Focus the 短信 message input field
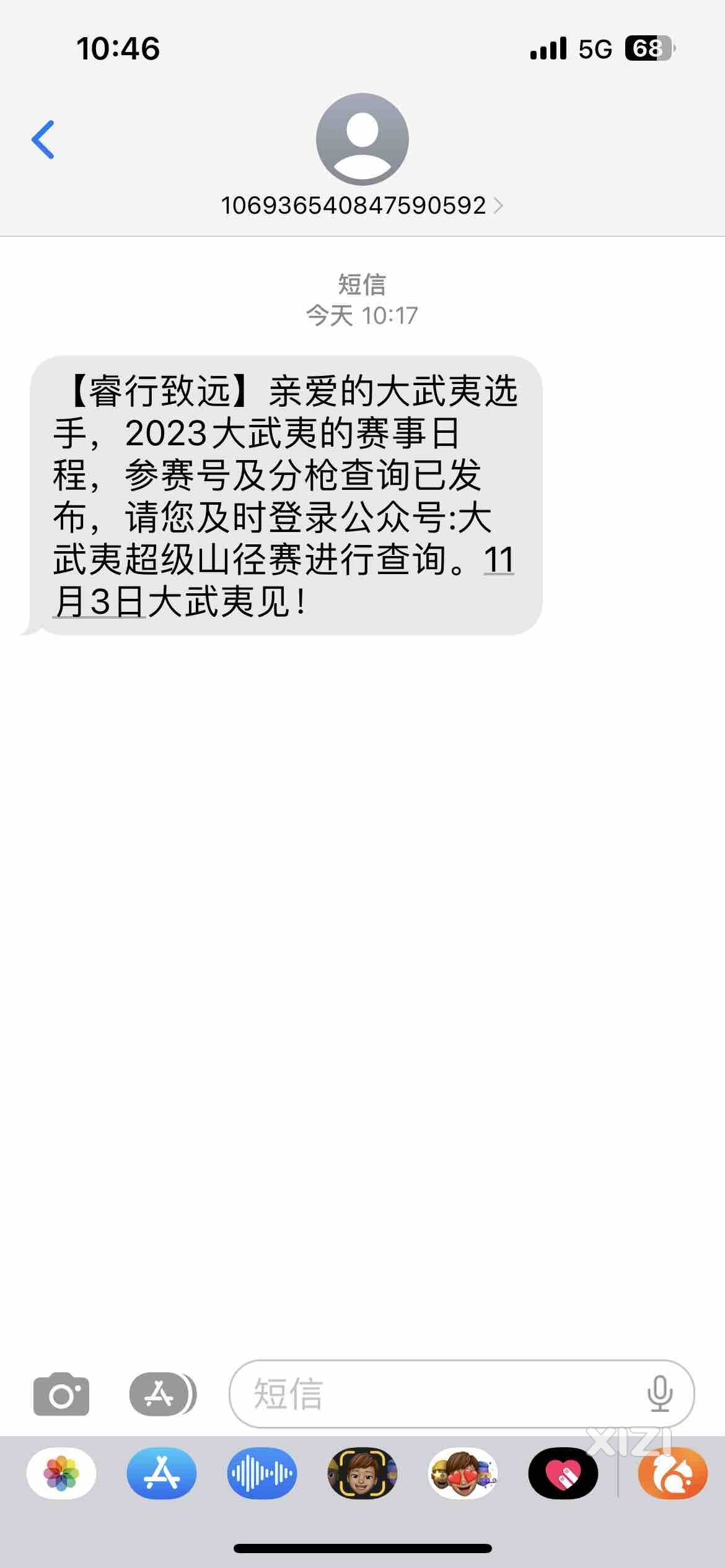 coord(434,1394)
